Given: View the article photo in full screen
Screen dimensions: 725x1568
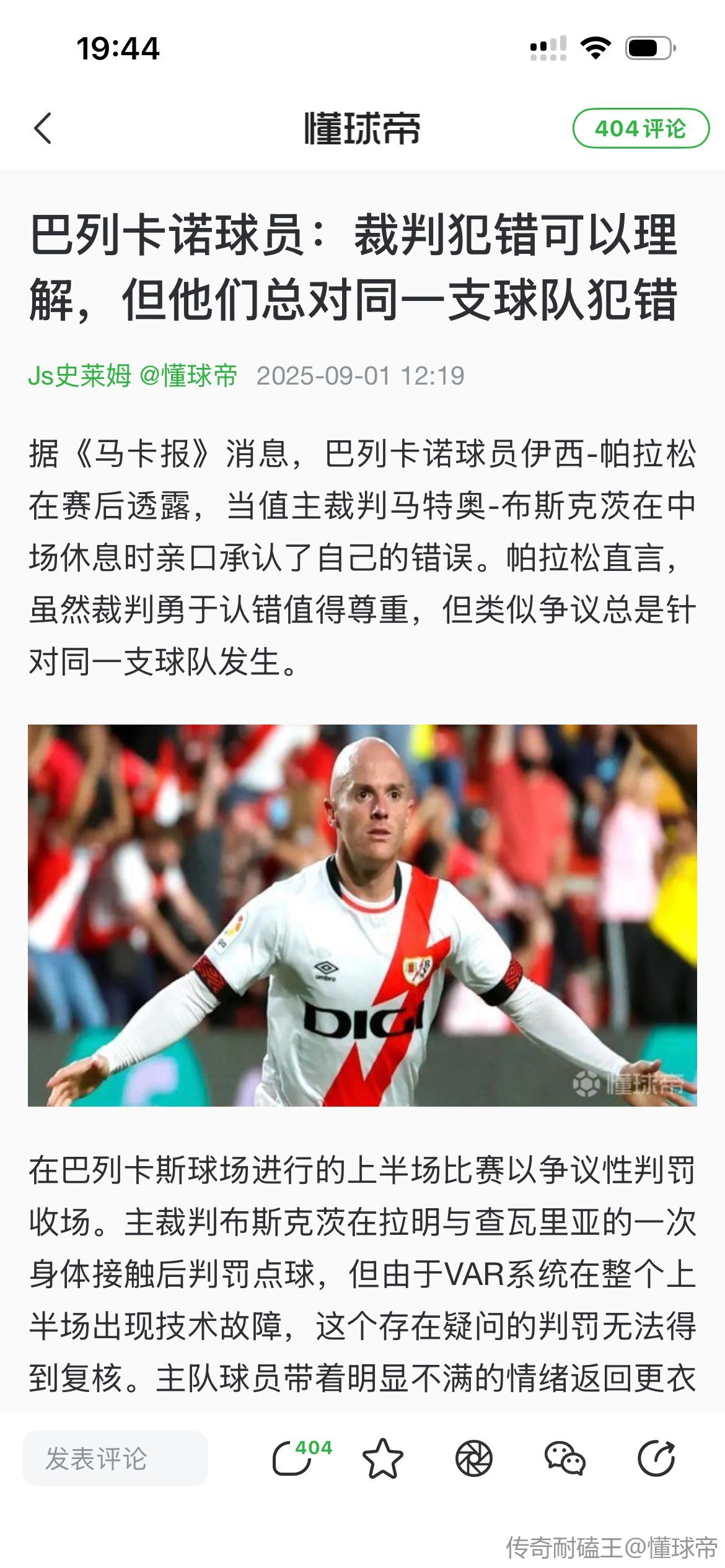Looking at the screenshot, I should (x=362, y=915).
